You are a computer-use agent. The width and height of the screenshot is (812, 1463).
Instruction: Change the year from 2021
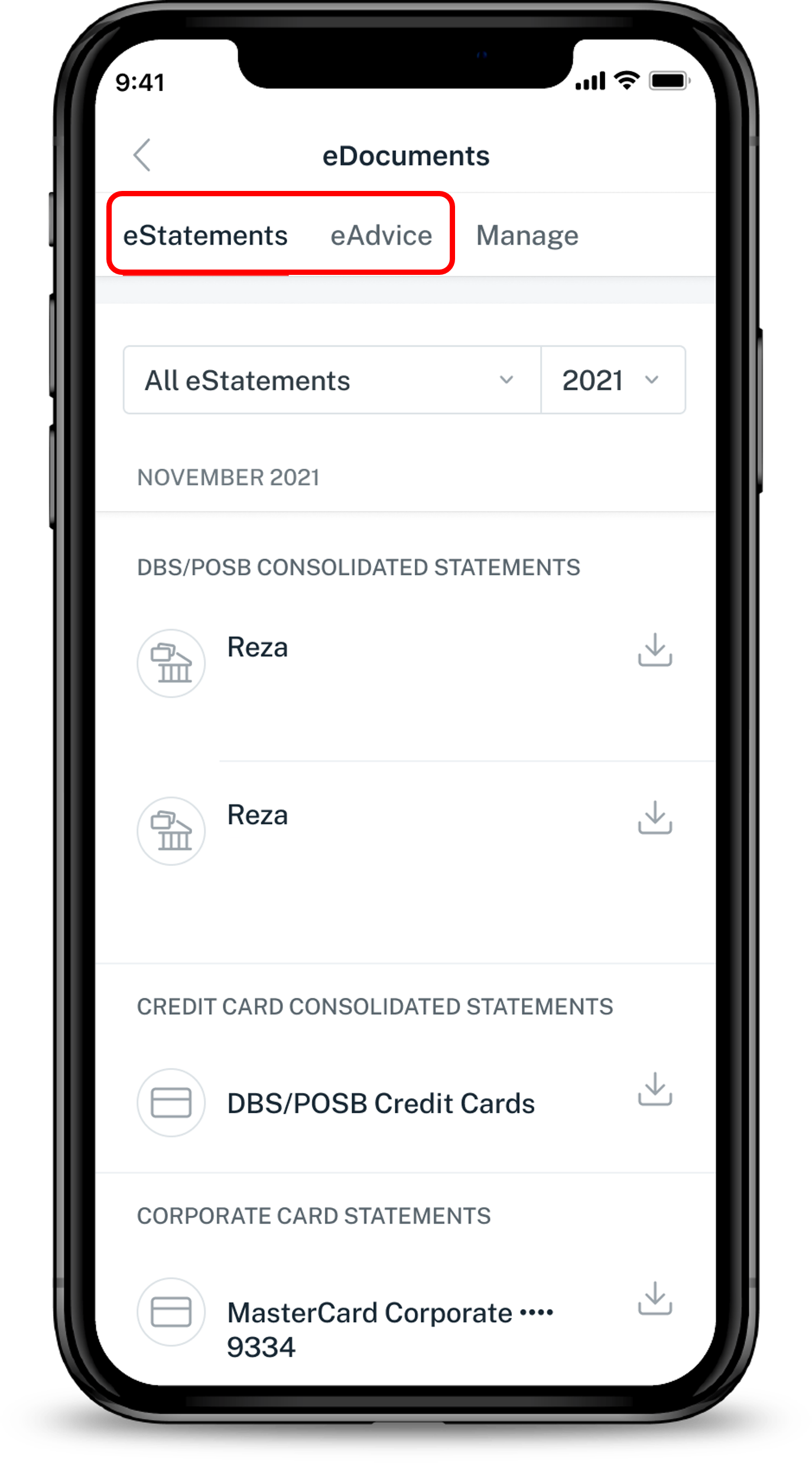[x=612, y=380]
